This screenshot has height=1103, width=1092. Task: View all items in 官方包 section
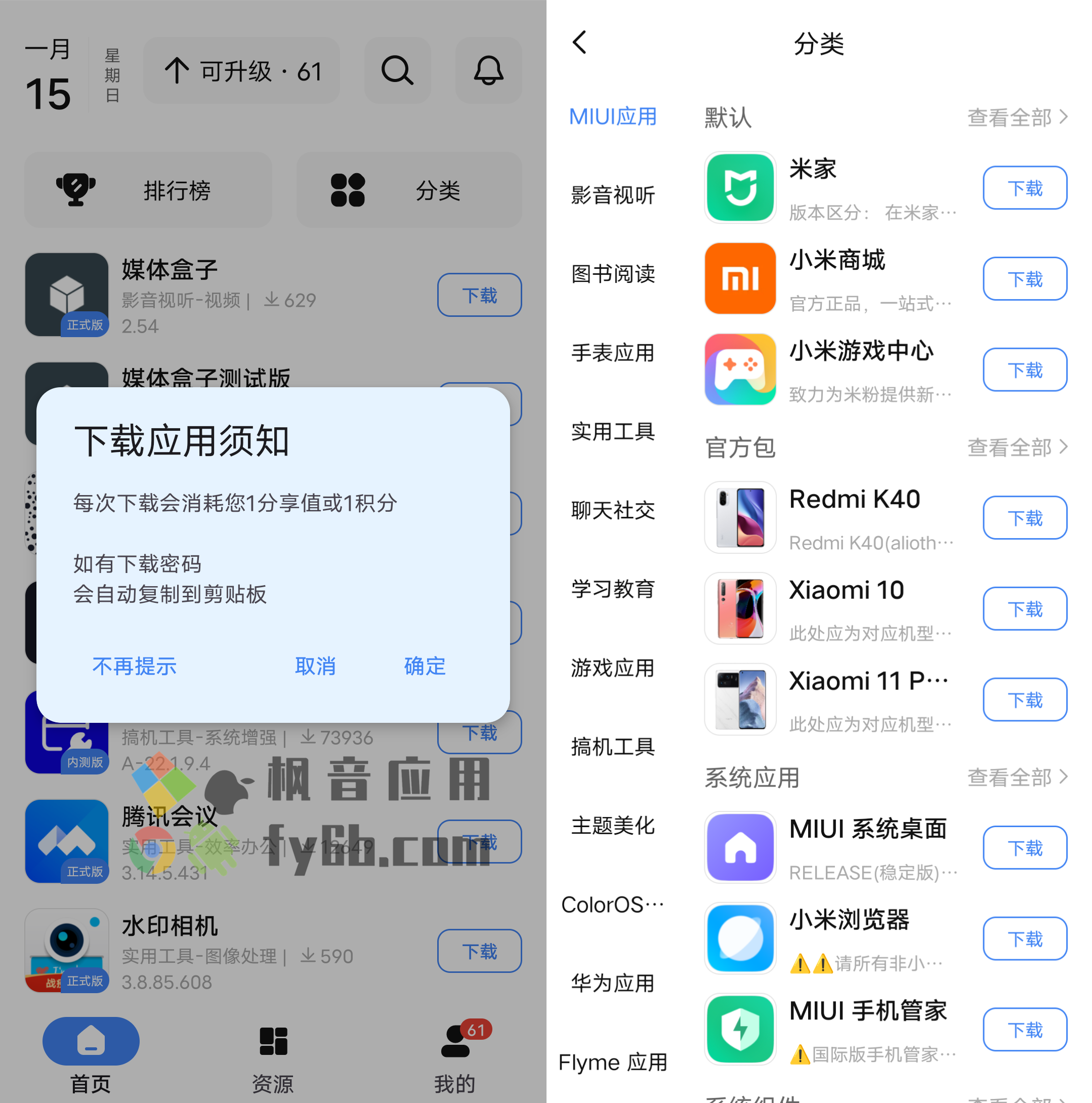1017,447
